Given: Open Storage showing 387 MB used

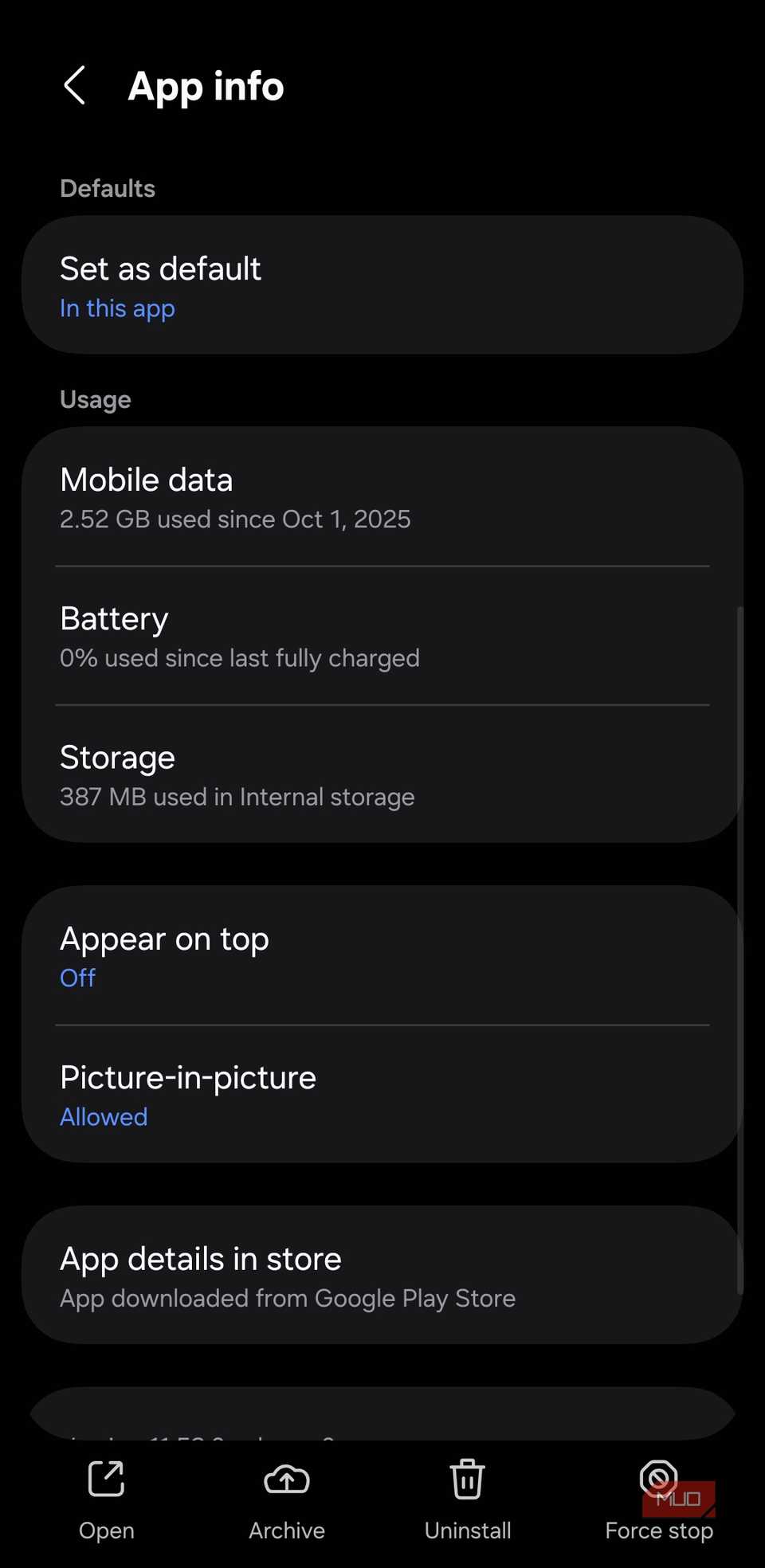Looking at the screenshot, I should click(382, 774).
